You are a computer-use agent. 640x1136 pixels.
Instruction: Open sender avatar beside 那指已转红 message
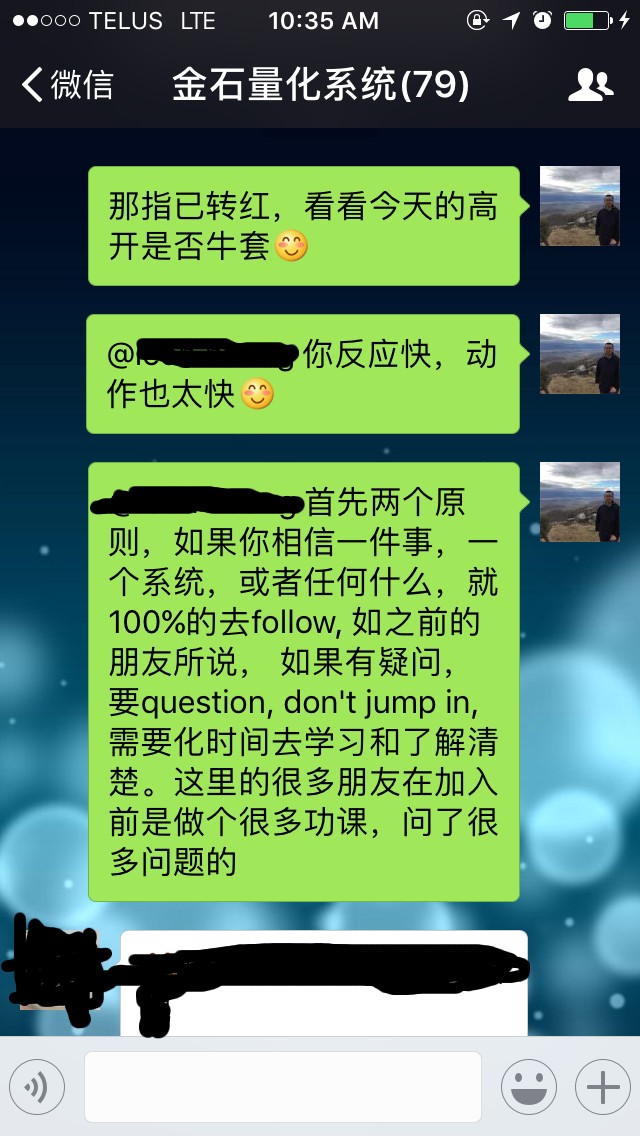[x=580, y=206]
